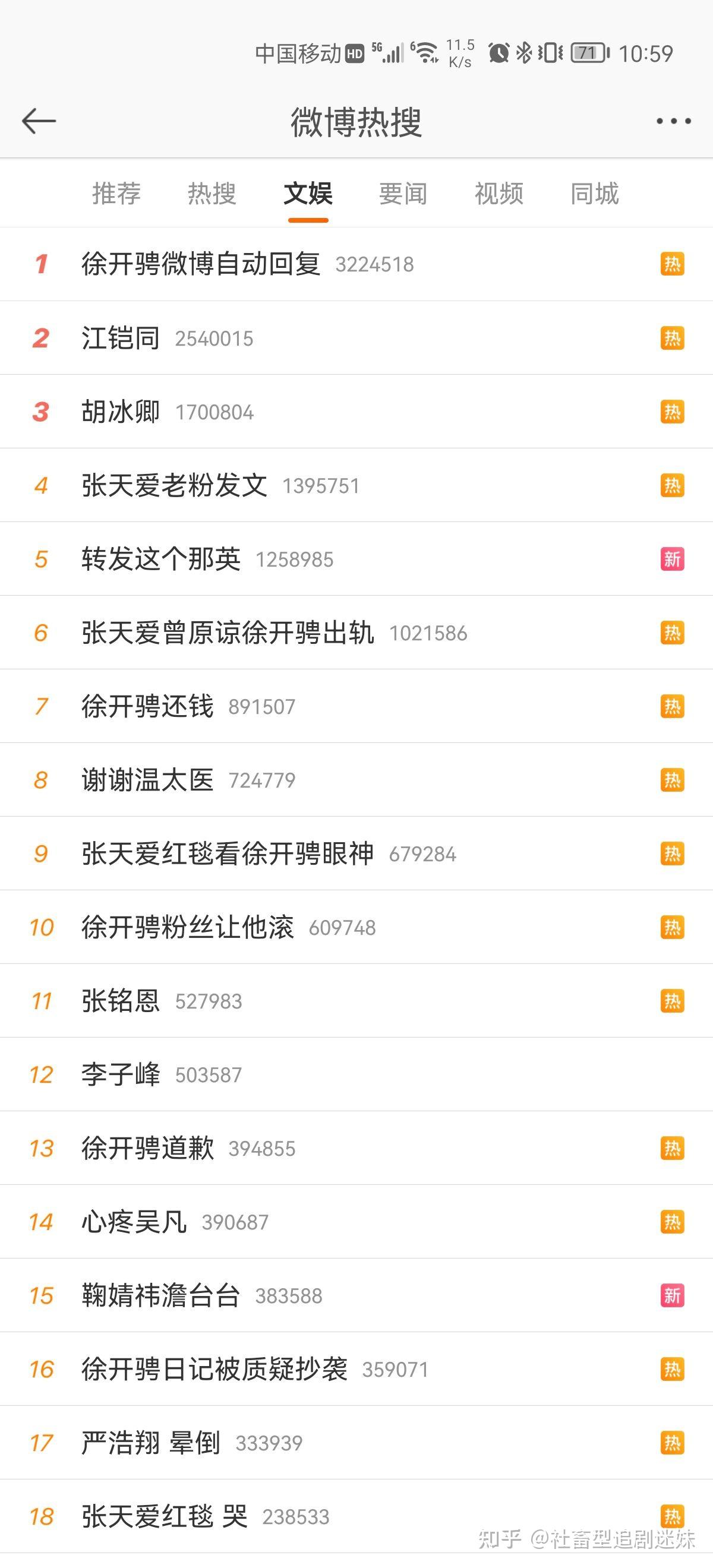View the 胡冰卿 trending topic

click(121, 412)
